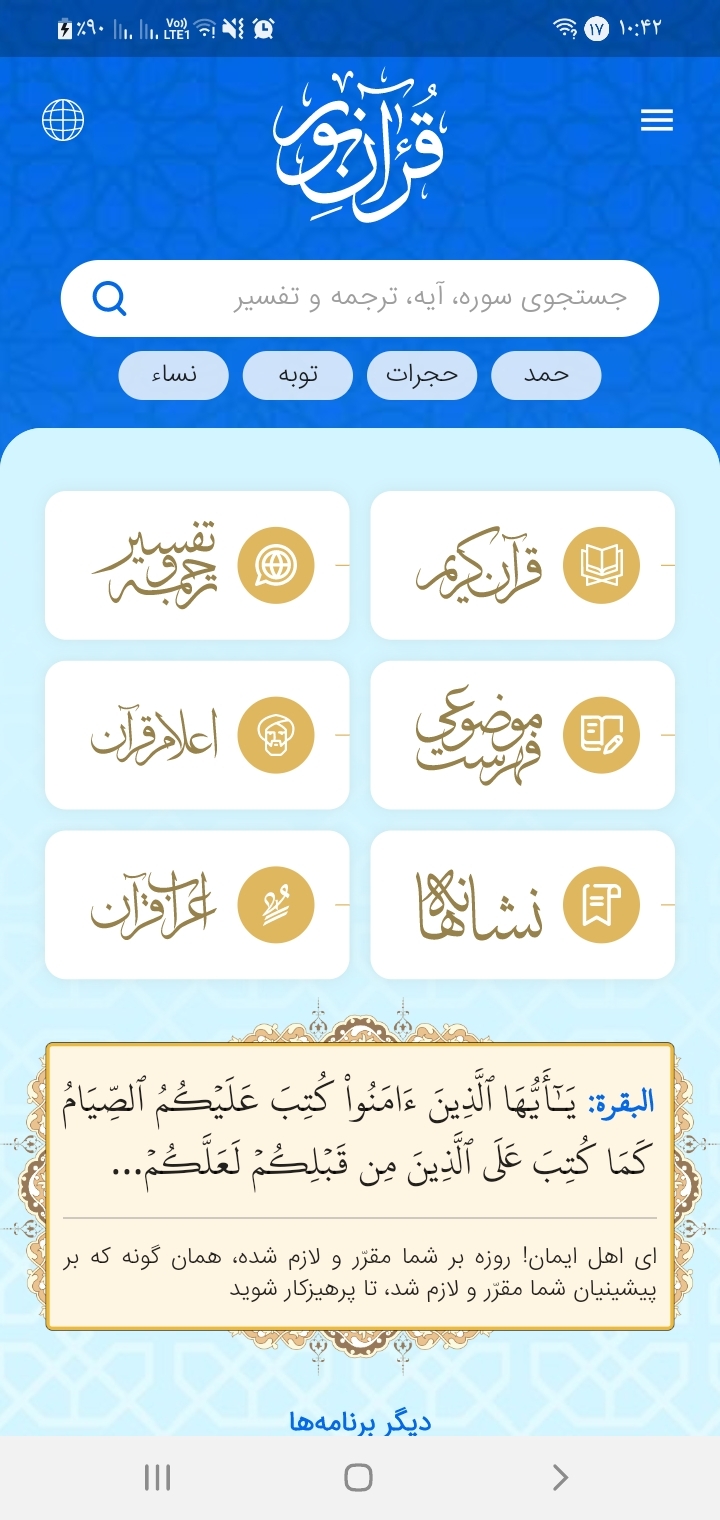Open the اعراب قرآن card
720x1520 pixels.
pyautogui.click(x=197, y=905)
